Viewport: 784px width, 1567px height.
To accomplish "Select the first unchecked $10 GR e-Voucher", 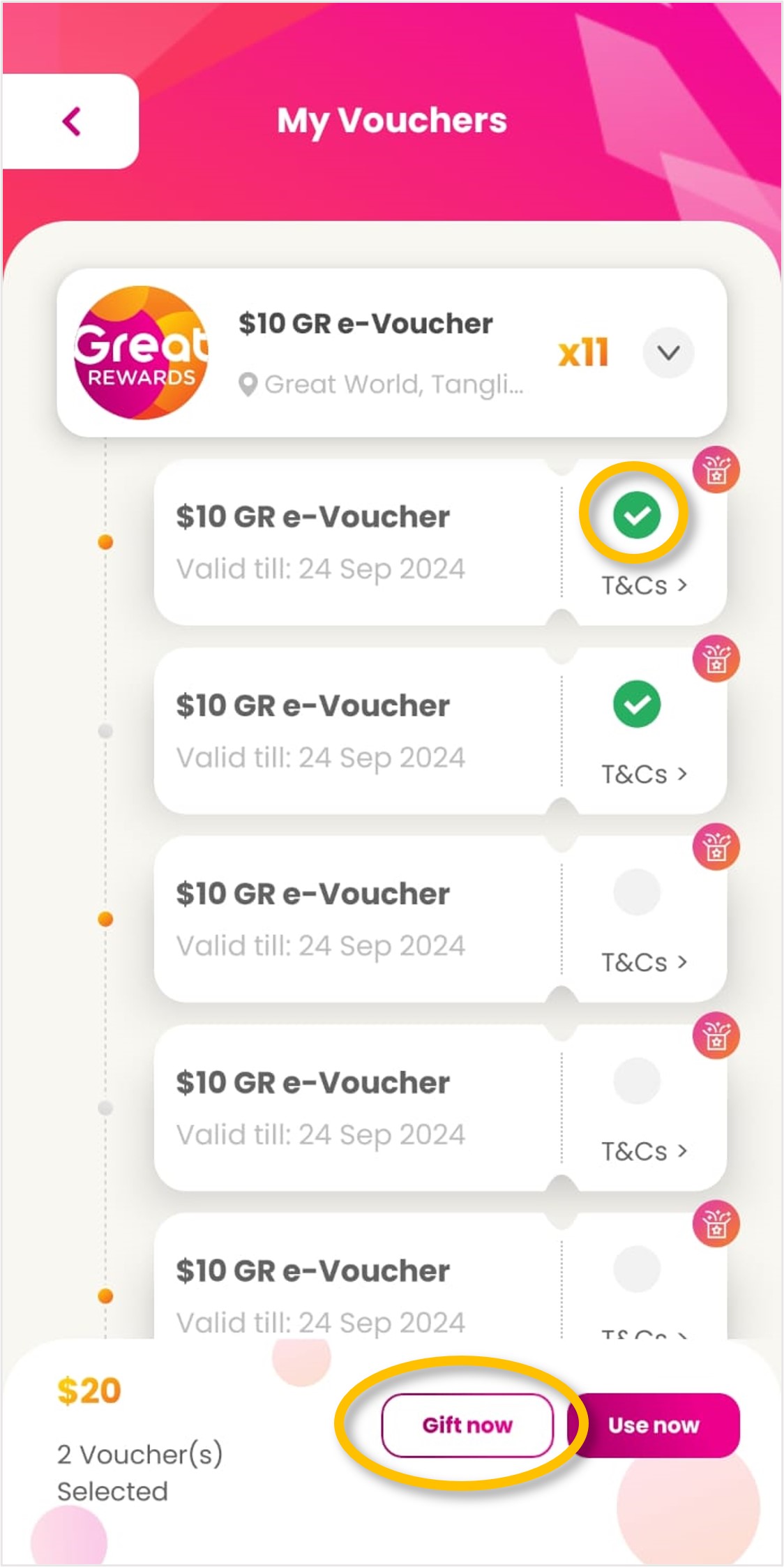I will 636,892.
